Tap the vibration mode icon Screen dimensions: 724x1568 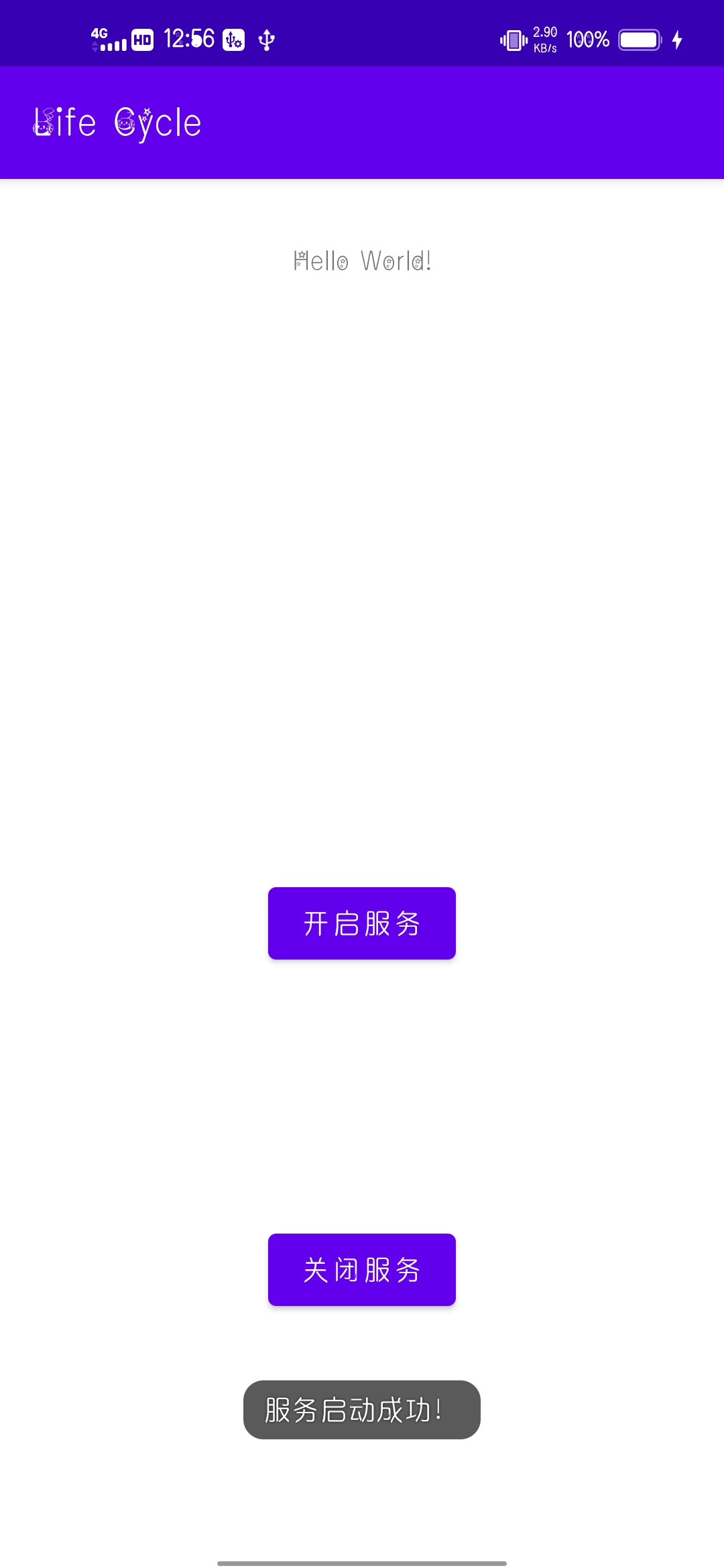(512, 40)
